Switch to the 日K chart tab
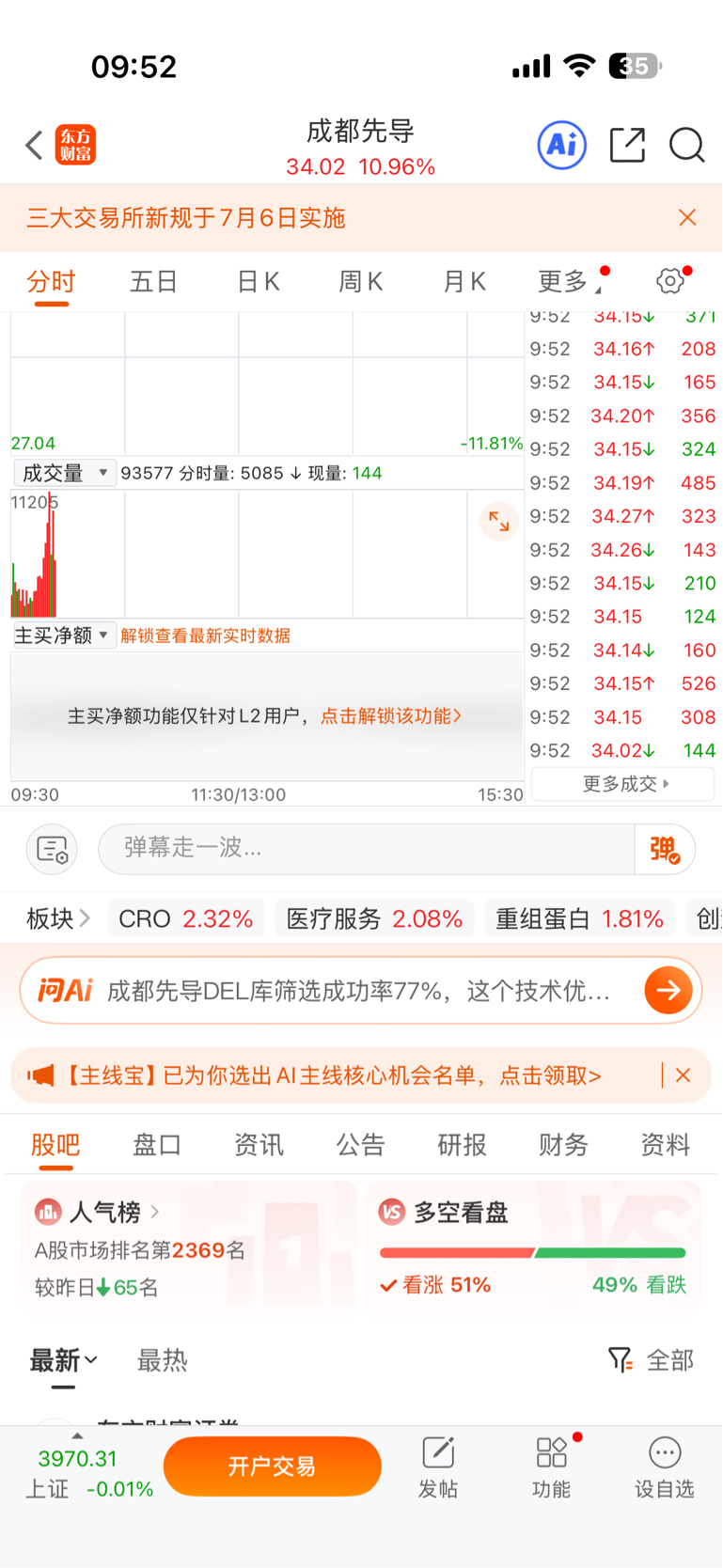This screenshot has width=723, height=1568. [x=259, y=282]
